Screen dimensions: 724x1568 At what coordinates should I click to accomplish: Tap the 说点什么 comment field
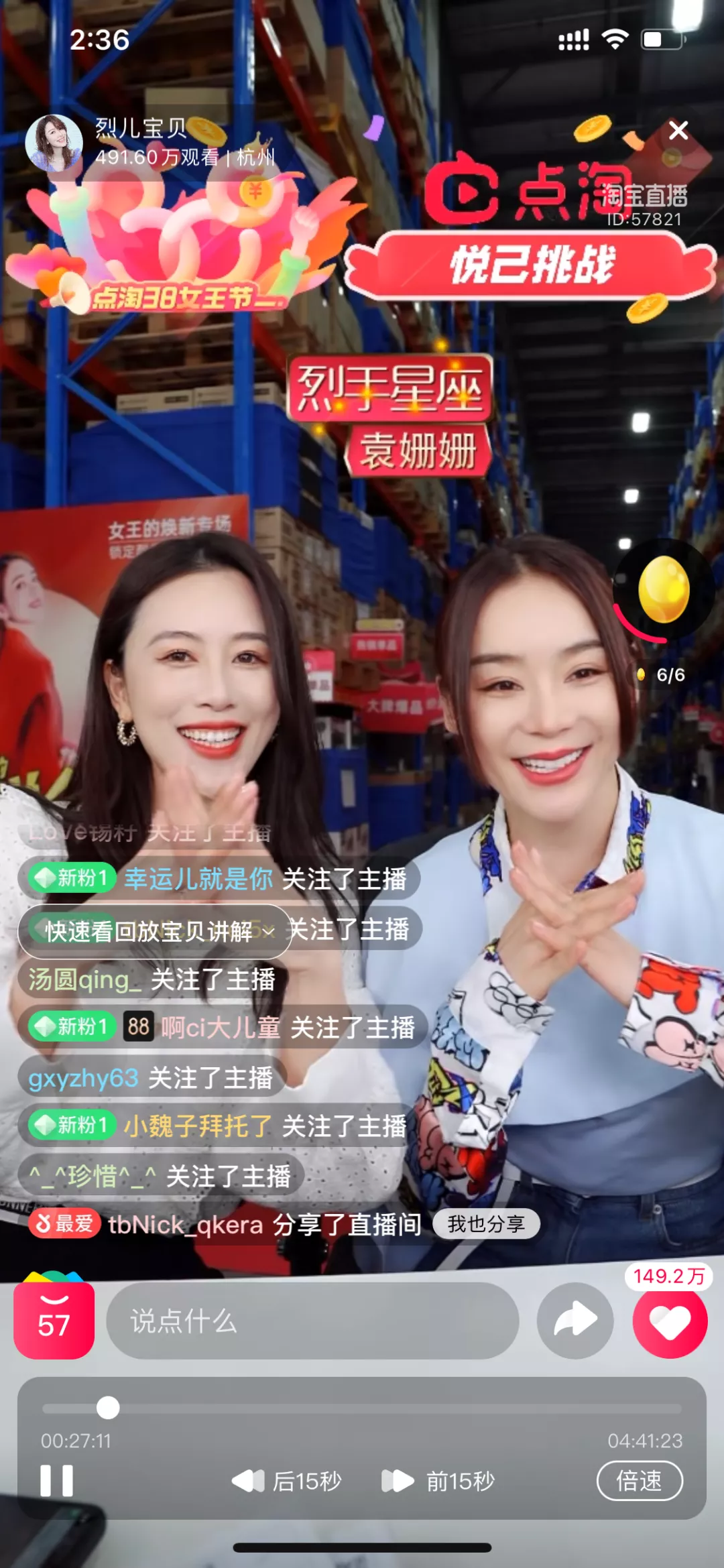312,1321
